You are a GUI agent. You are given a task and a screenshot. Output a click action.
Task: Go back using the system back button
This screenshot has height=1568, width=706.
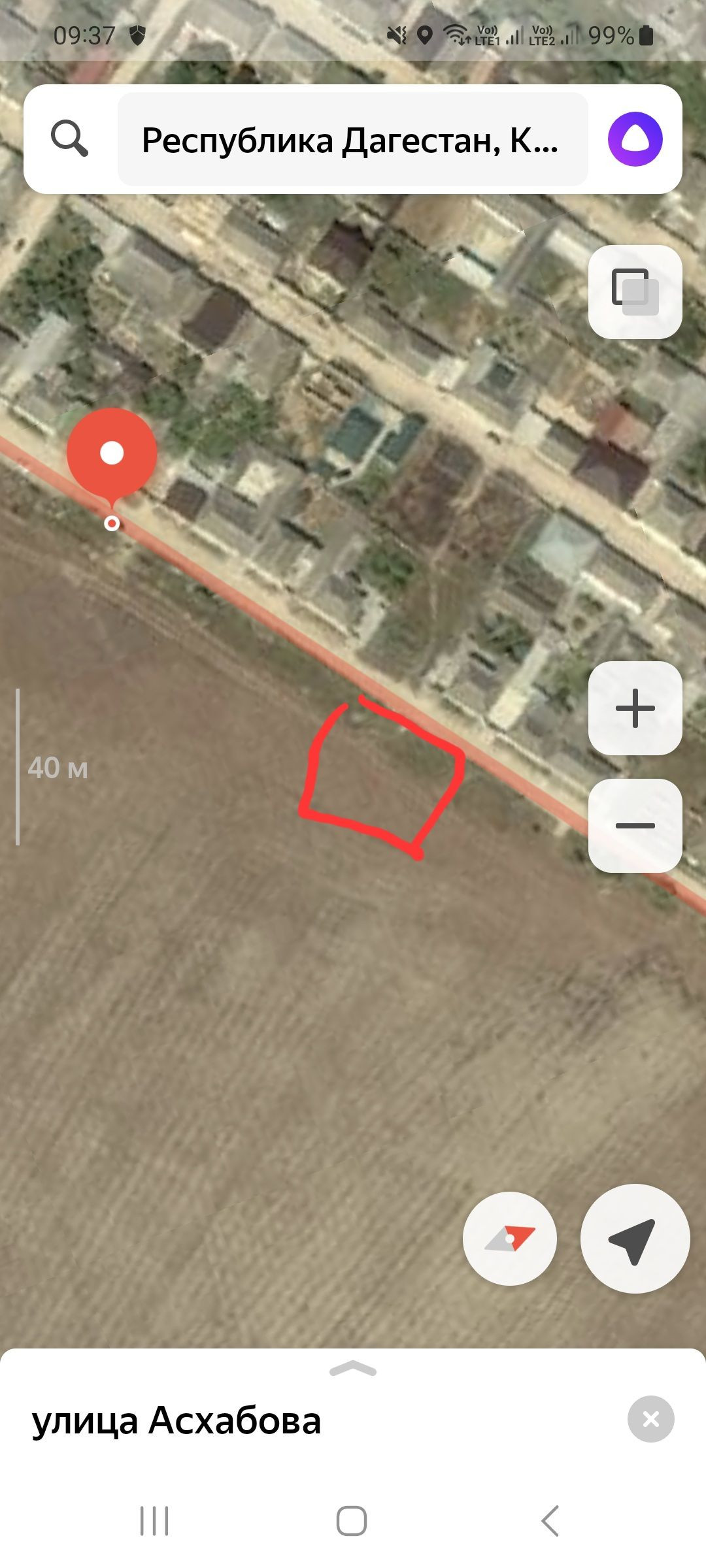click(x=550, y=1521)
